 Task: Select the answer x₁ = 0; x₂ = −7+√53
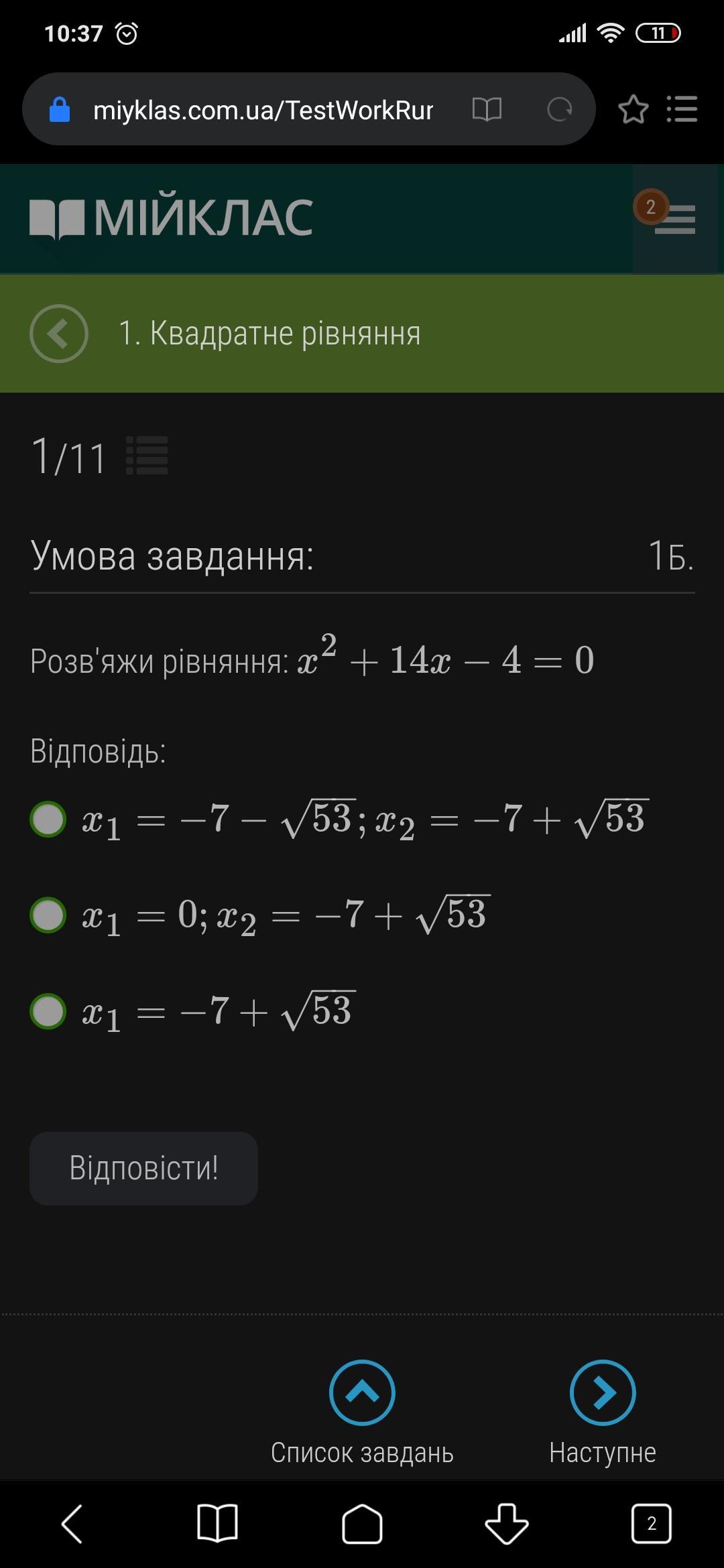(48, 915)
